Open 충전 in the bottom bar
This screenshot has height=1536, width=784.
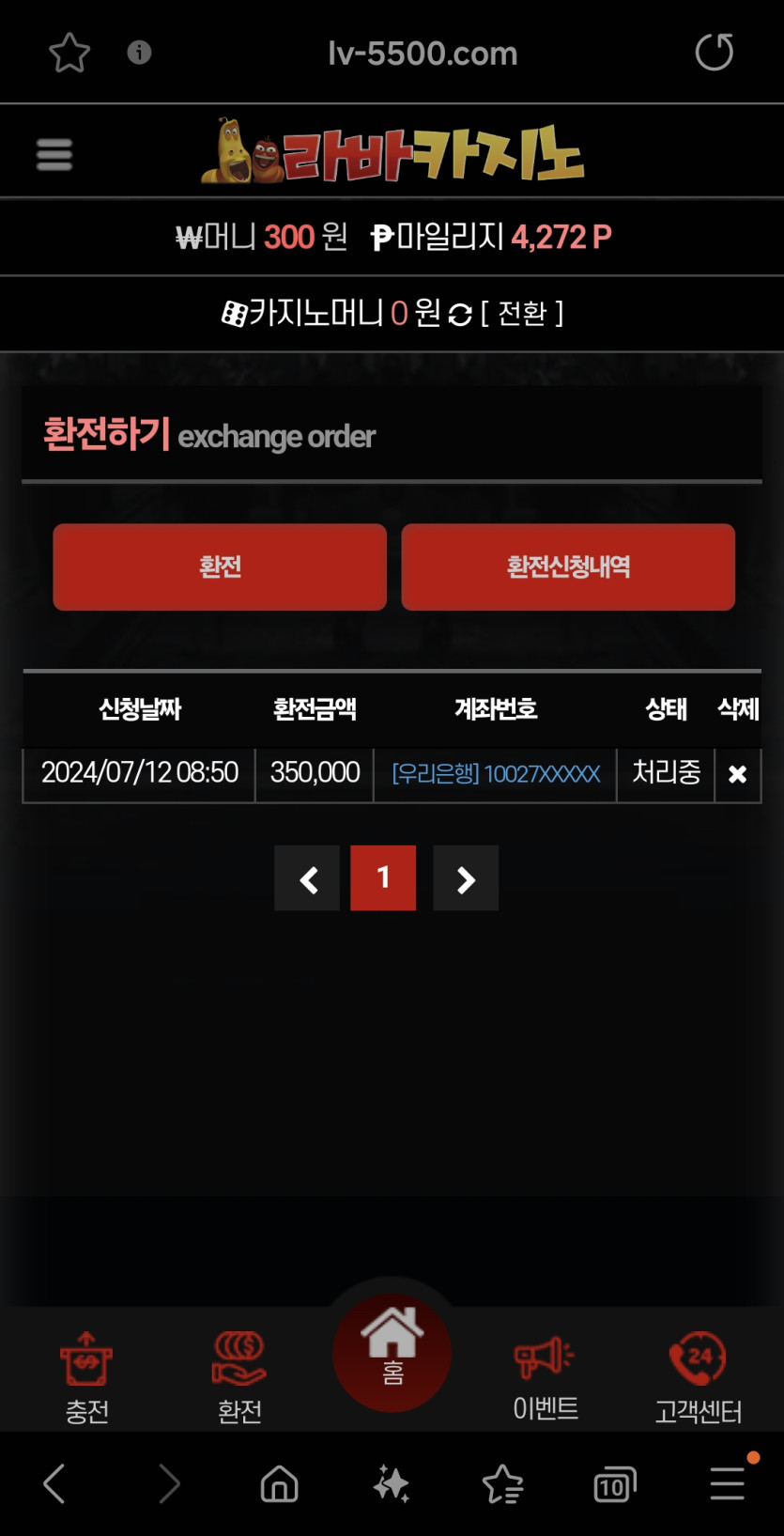coord(86,1376)
